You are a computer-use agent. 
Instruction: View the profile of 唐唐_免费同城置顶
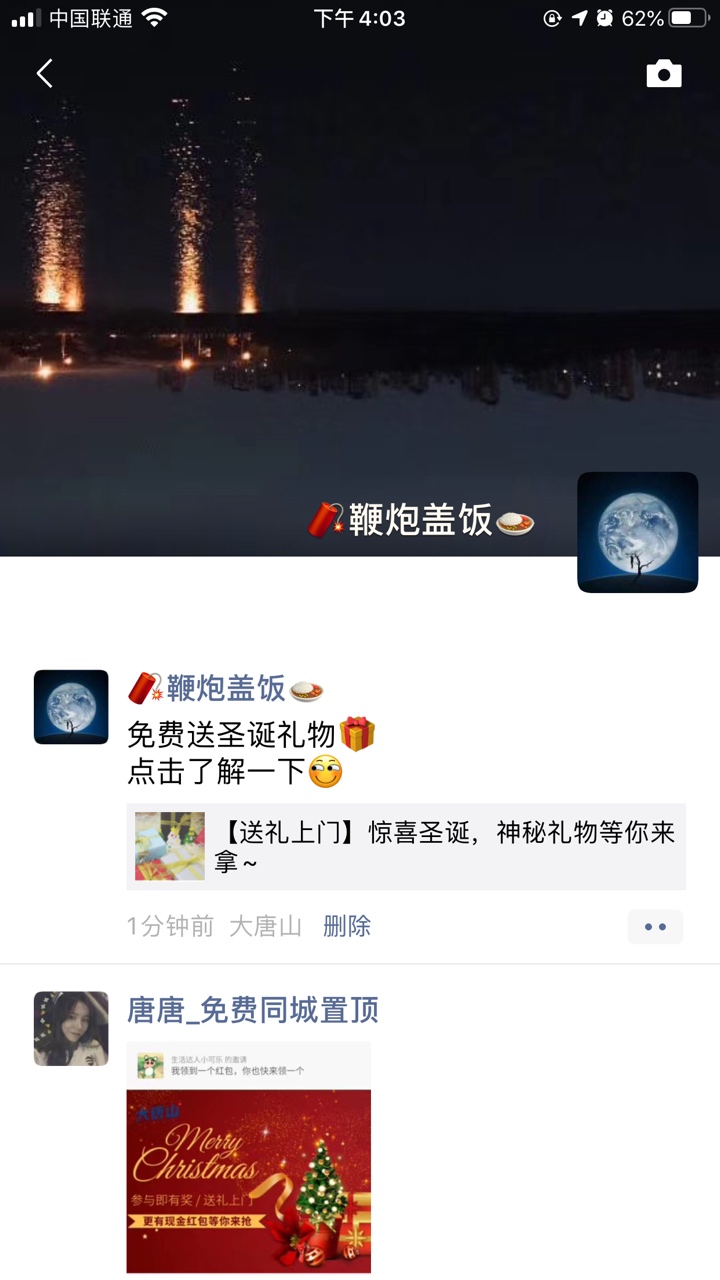click(x=252, y=1011)
